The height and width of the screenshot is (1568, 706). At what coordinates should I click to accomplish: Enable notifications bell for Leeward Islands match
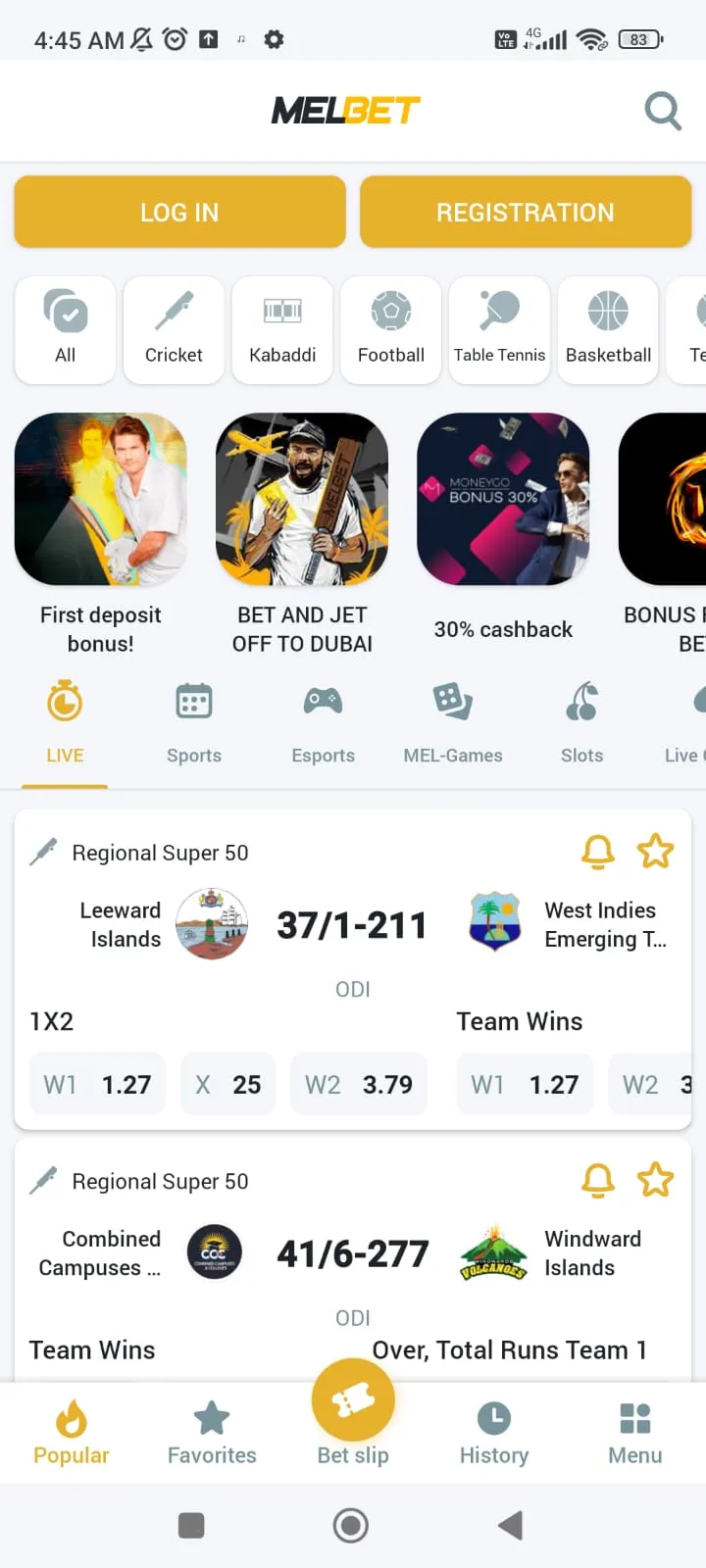[x=598, y=852]
